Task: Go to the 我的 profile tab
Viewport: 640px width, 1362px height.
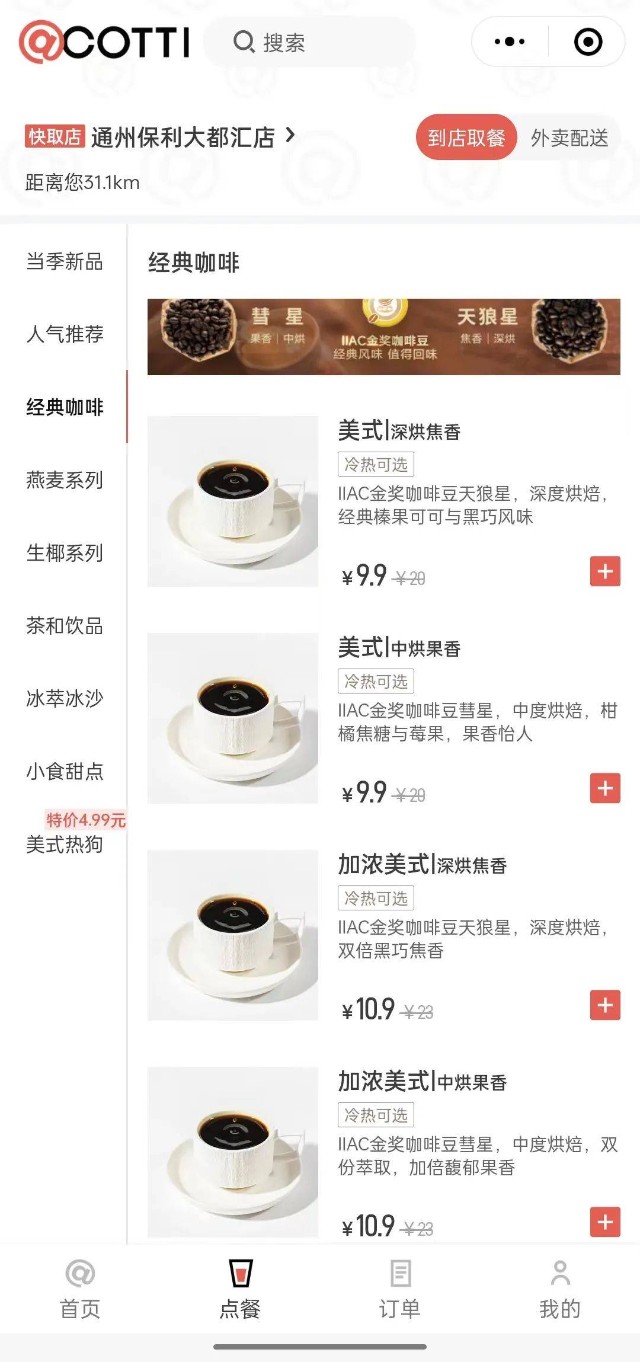Action: (x=560, y=1290)
